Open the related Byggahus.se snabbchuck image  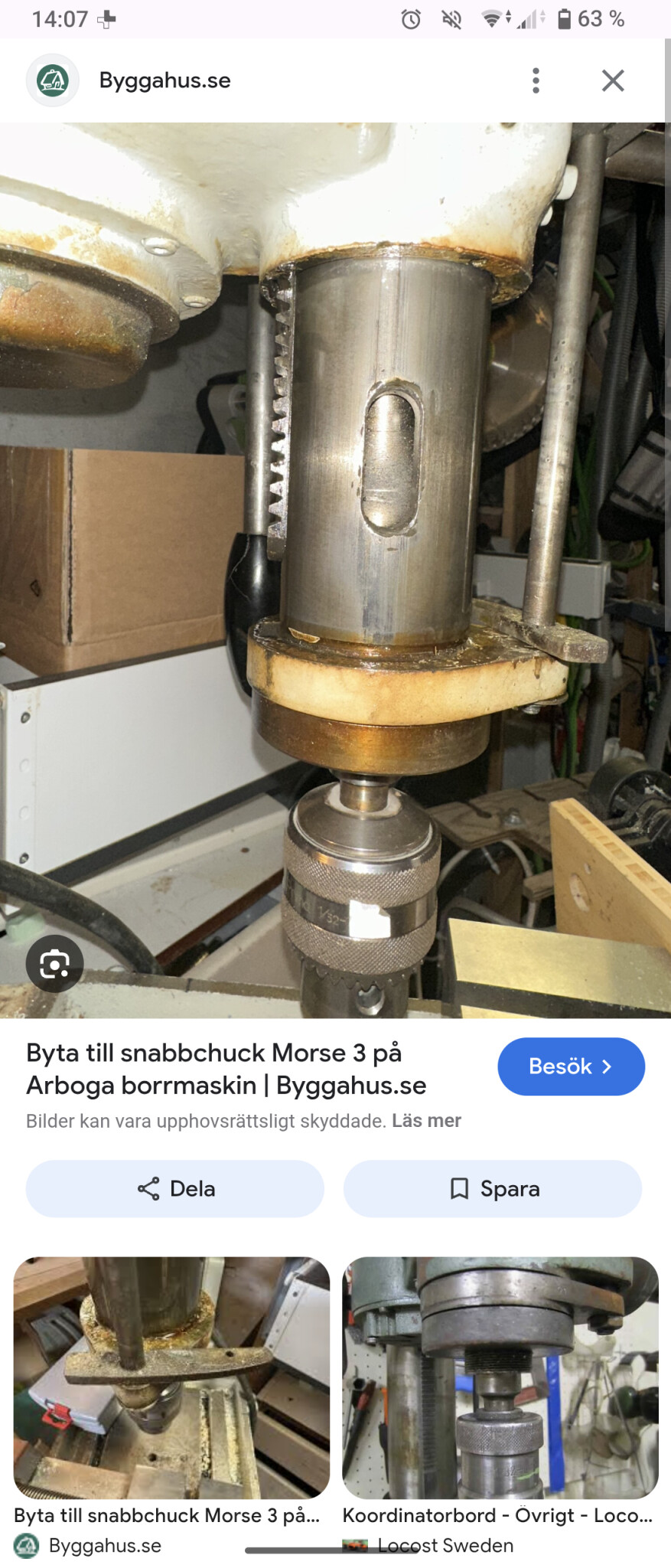pos(171,1377)
